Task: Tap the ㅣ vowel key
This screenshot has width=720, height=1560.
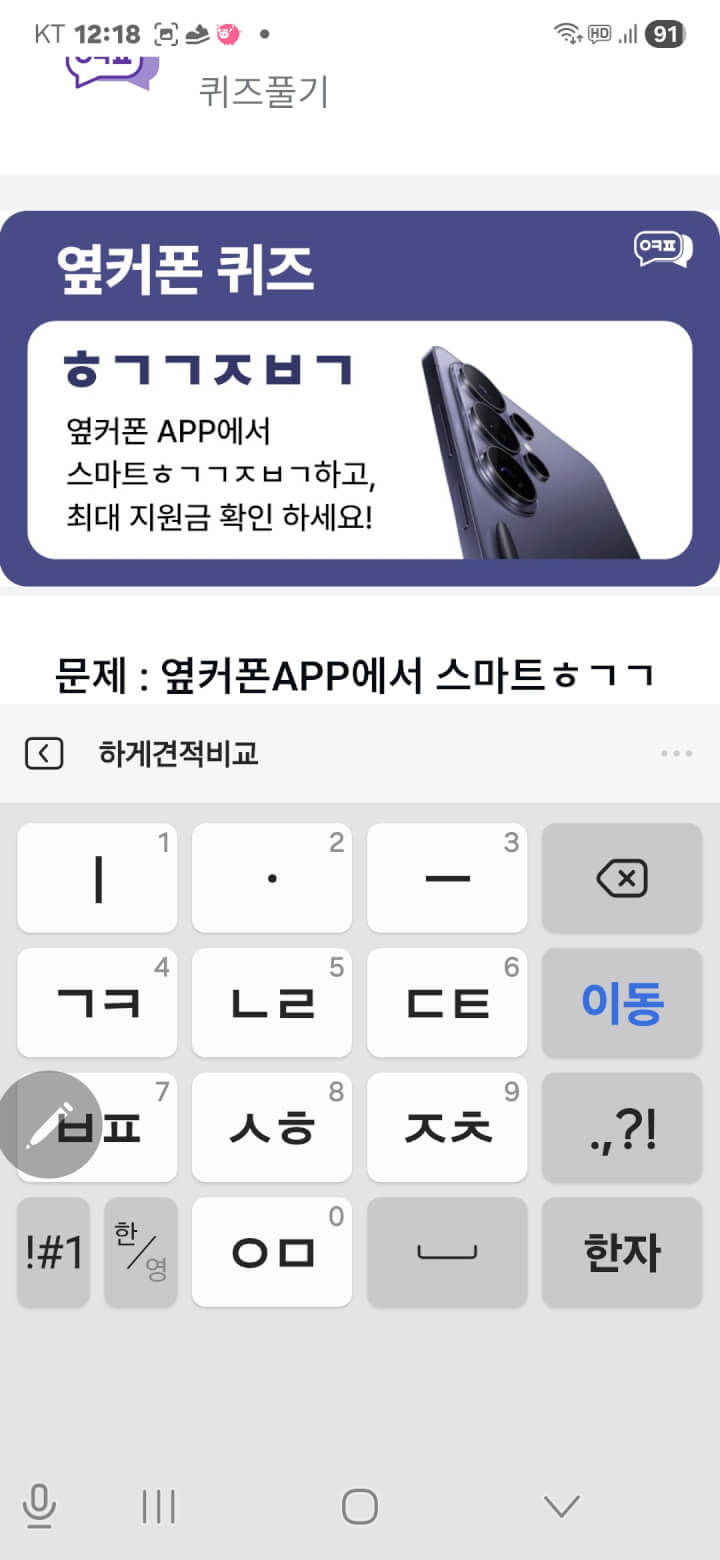Action: click(x=97, y=879)
